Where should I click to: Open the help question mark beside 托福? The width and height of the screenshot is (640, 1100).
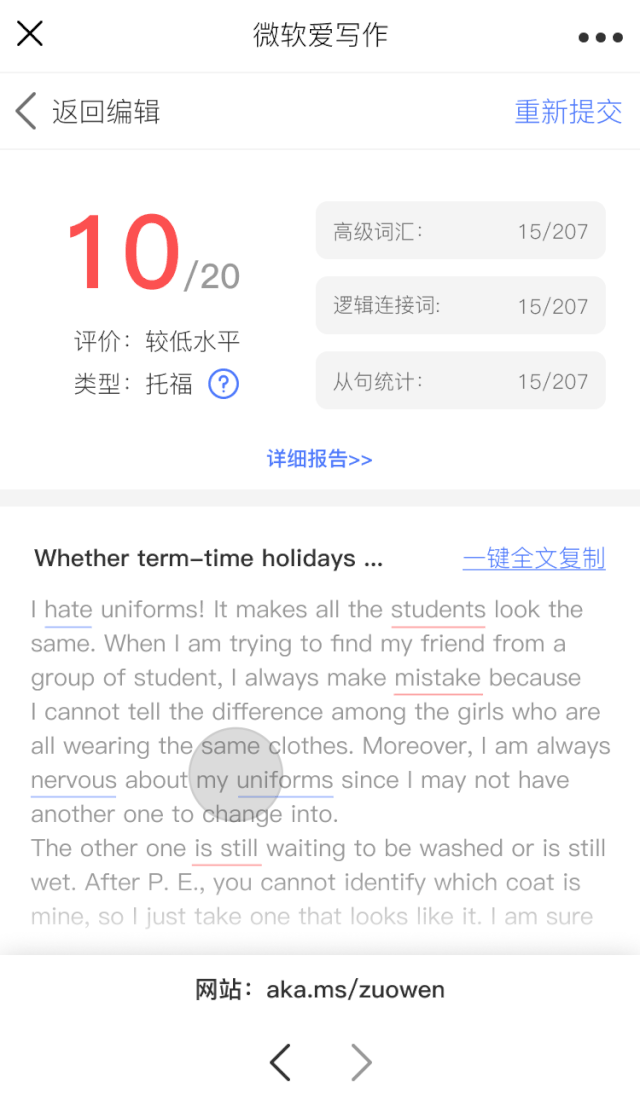click(223, 384)
